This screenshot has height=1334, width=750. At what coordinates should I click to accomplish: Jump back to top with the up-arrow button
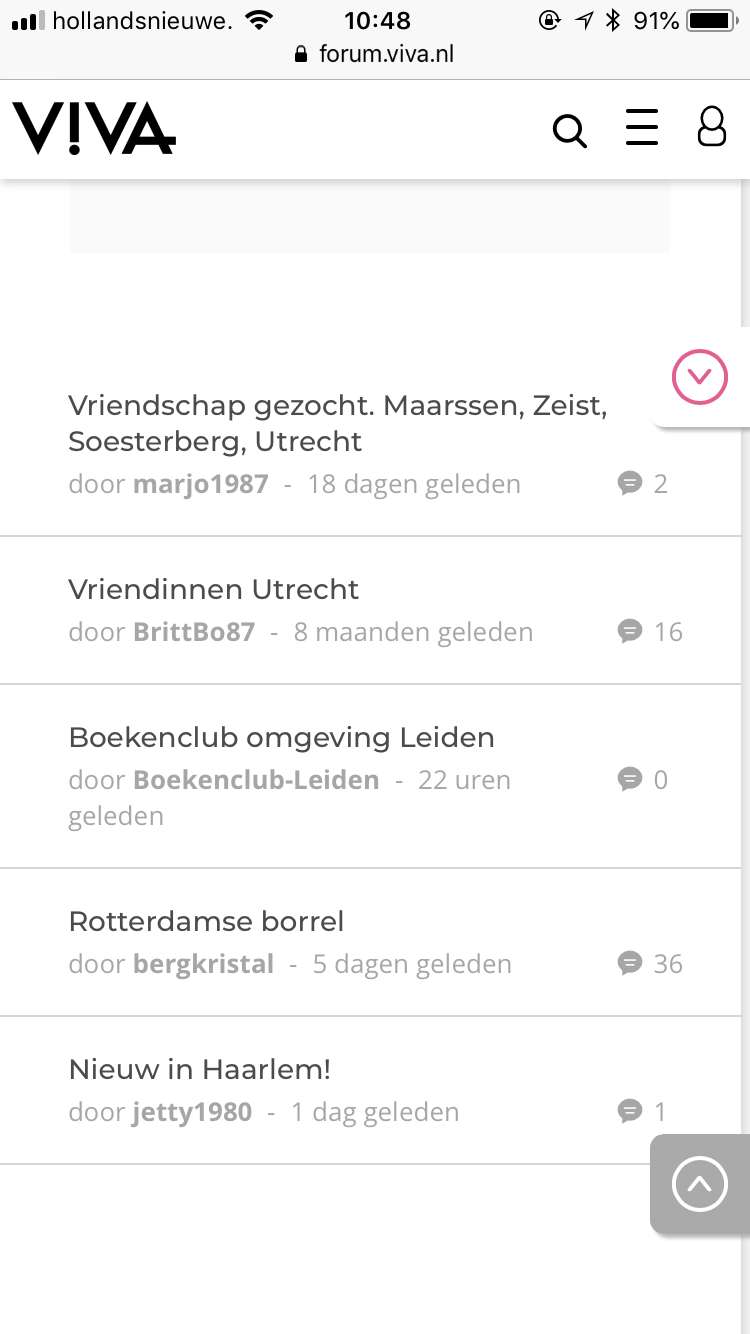700,1185
